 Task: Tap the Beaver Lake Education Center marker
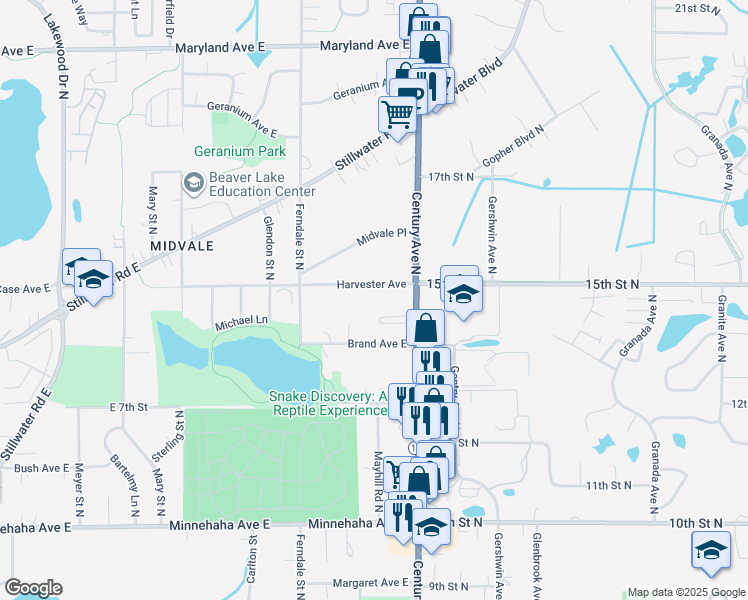pyautogui.click(x=193, y=184)
